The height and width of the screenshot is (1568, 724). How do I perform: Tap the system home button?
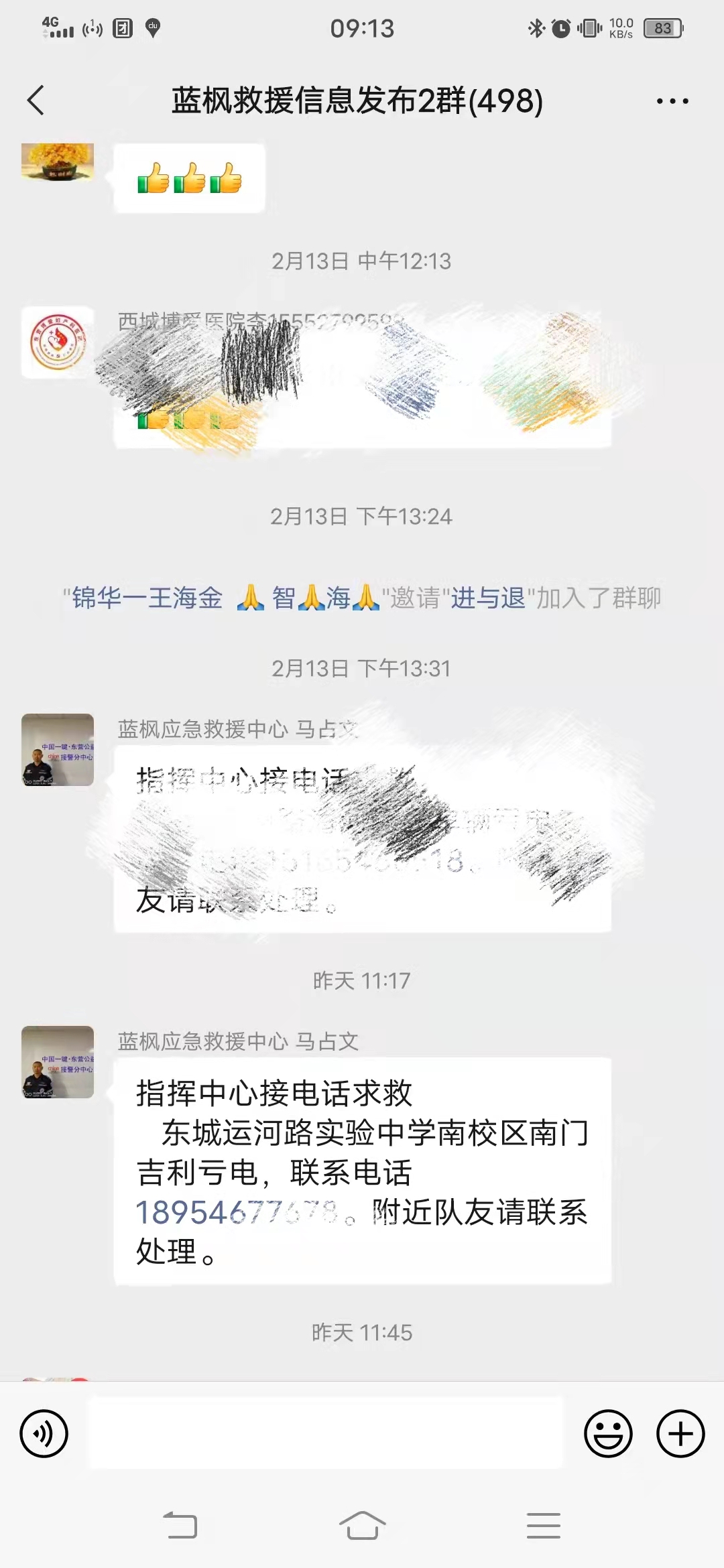click(x=362, y=1526)
